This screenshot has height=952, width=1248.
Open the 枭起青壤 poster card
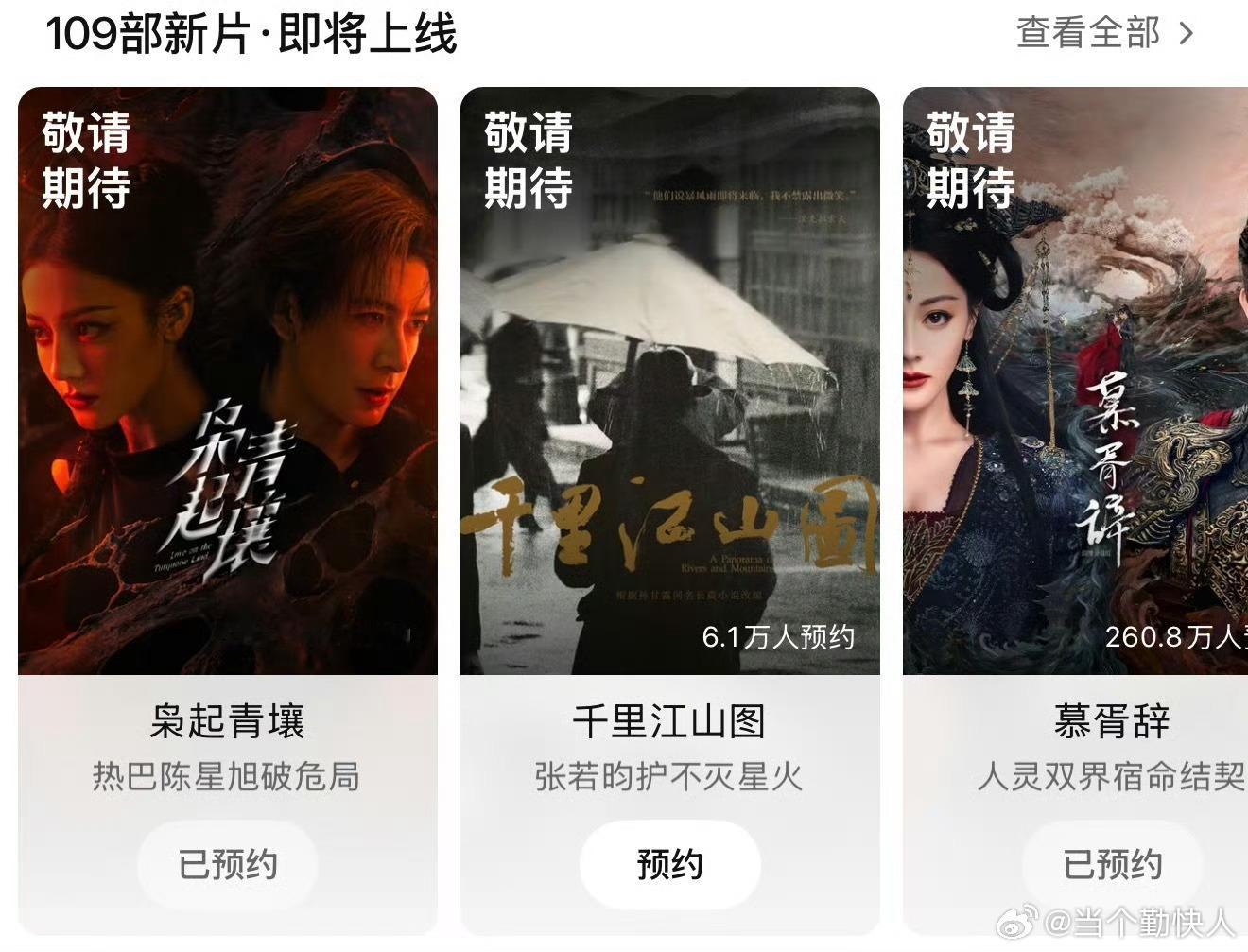[228, 380]
